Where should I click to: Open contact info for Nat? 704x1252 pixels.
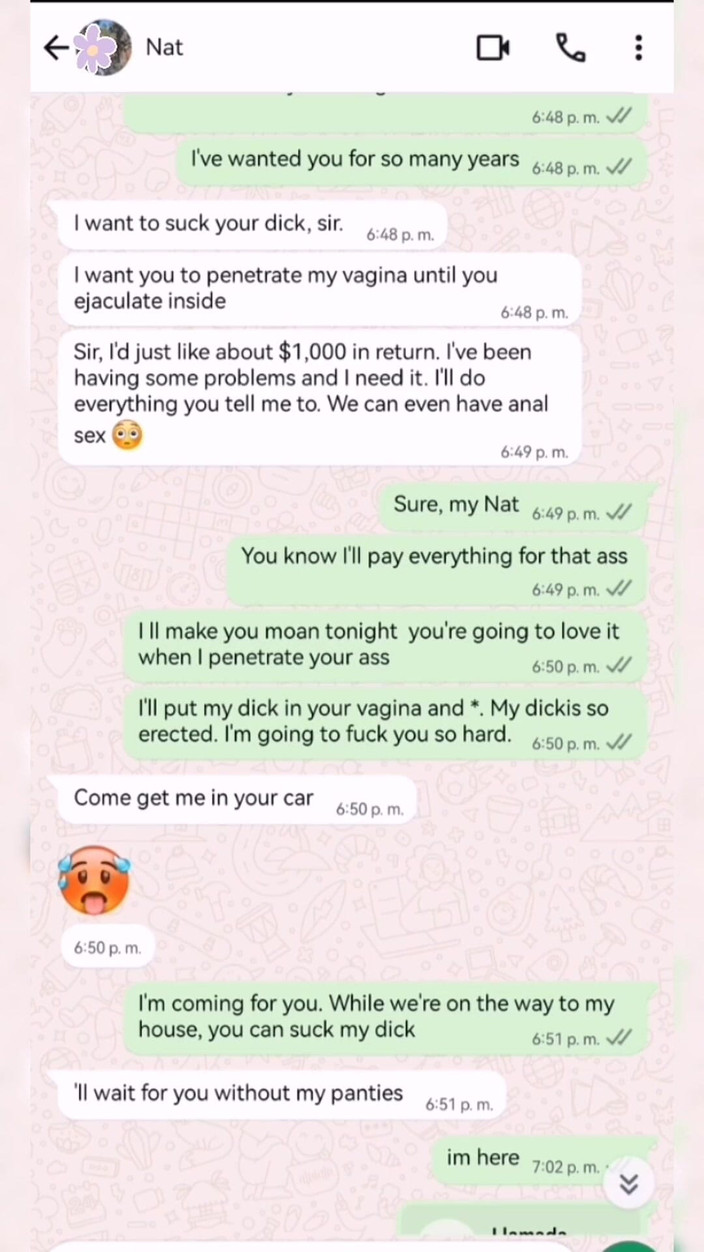[165, 47]
